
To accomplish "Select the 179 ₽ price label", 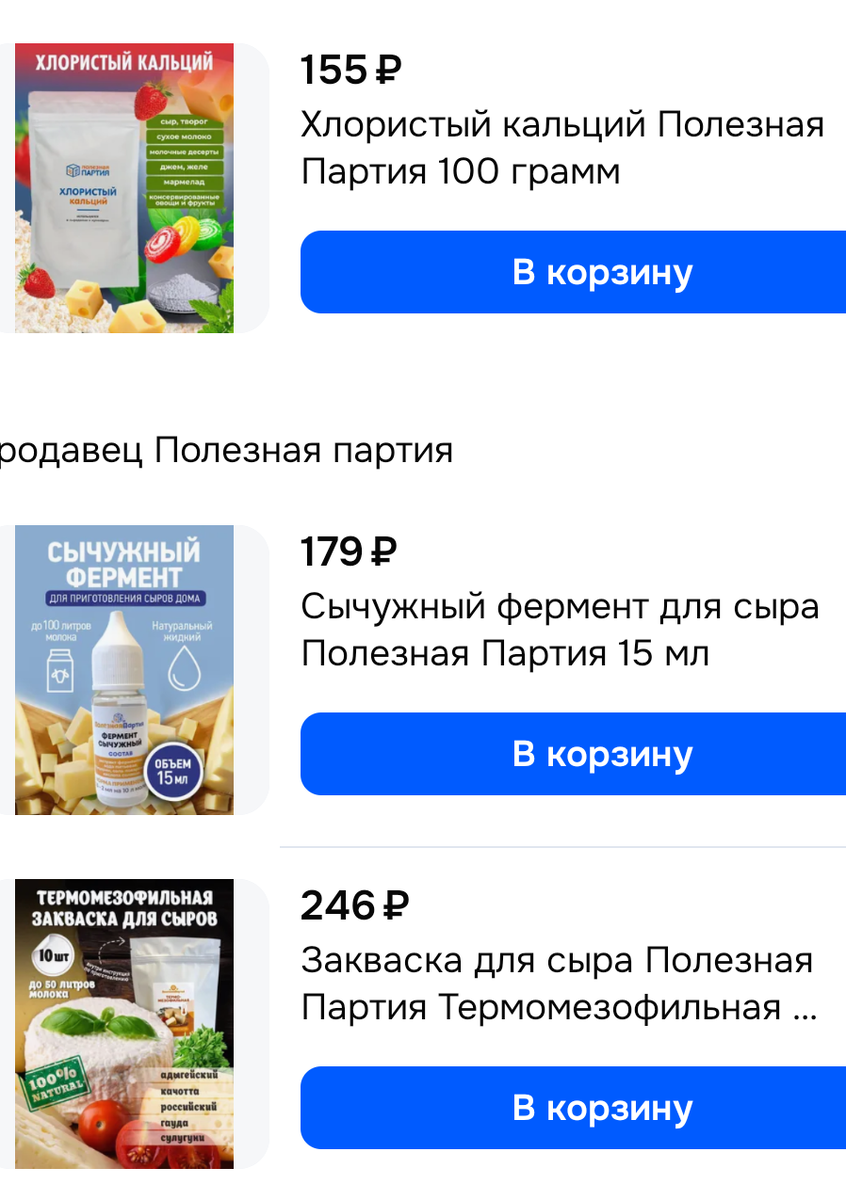I will click(x=347, y=550).
